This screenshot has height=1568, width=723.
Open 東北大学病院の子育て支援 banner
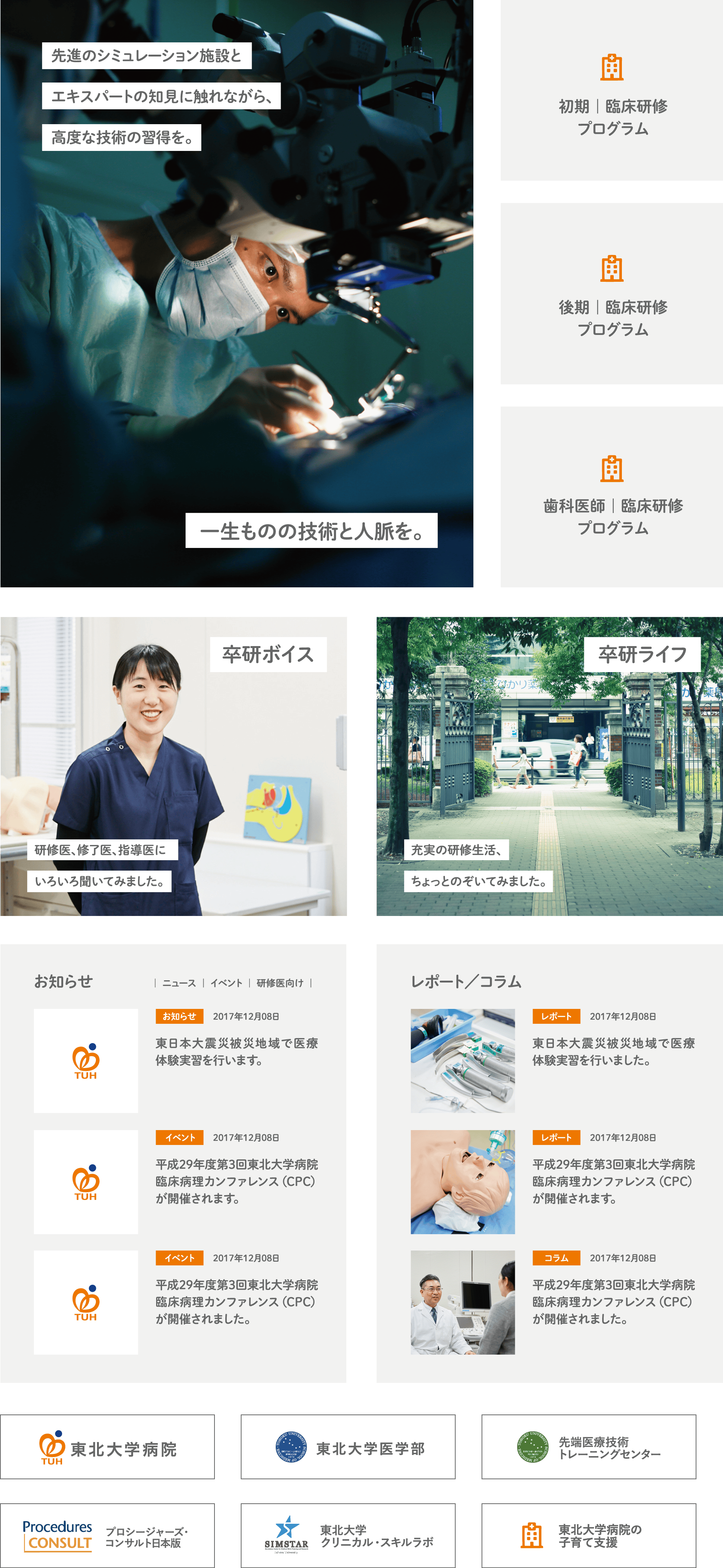point(588,1535)
